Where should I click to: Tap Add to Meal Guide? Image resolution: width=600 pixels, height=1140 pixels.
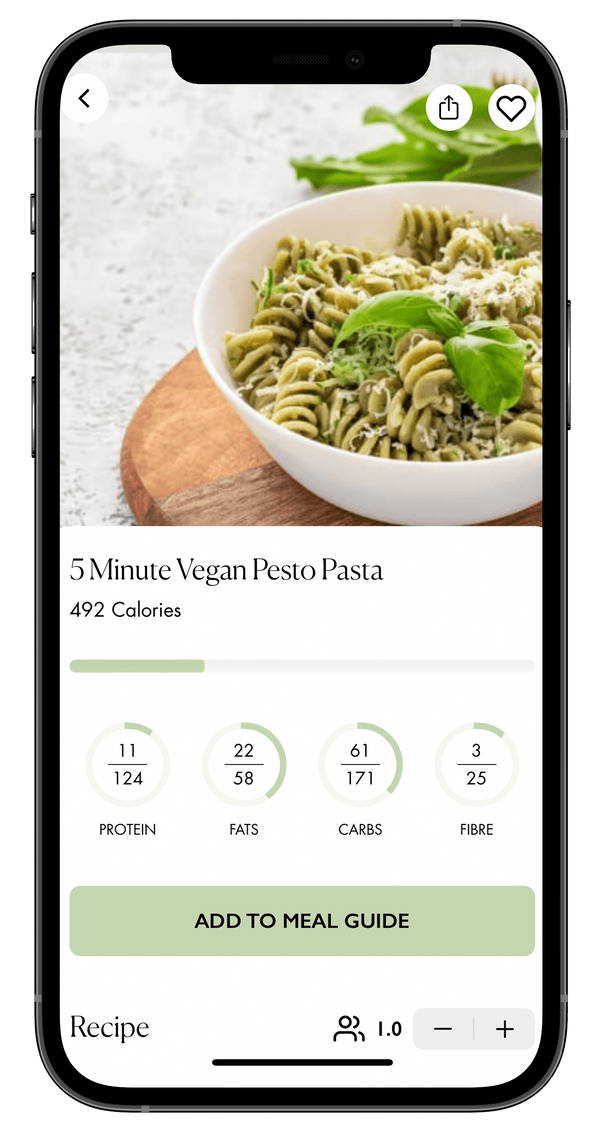[x=302, y=920]
